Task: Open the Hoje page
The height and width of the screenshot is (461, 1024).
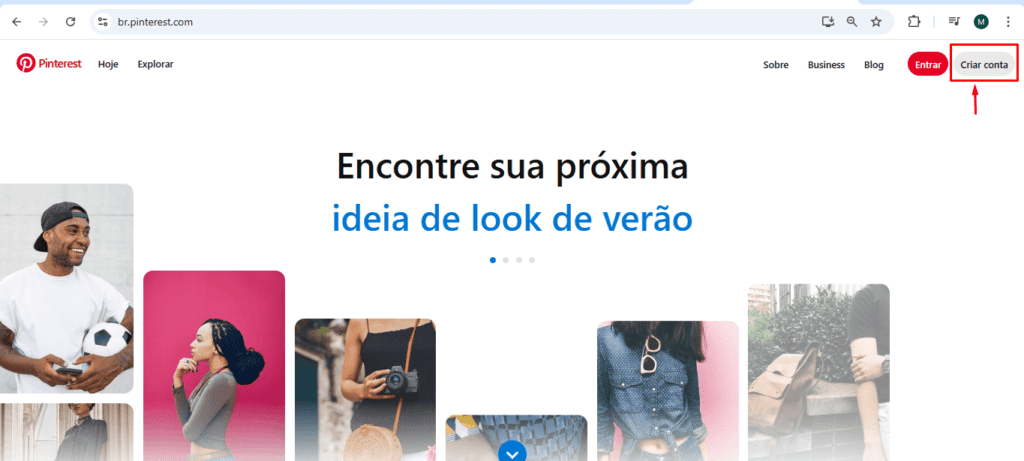Action: coord(108,64)
